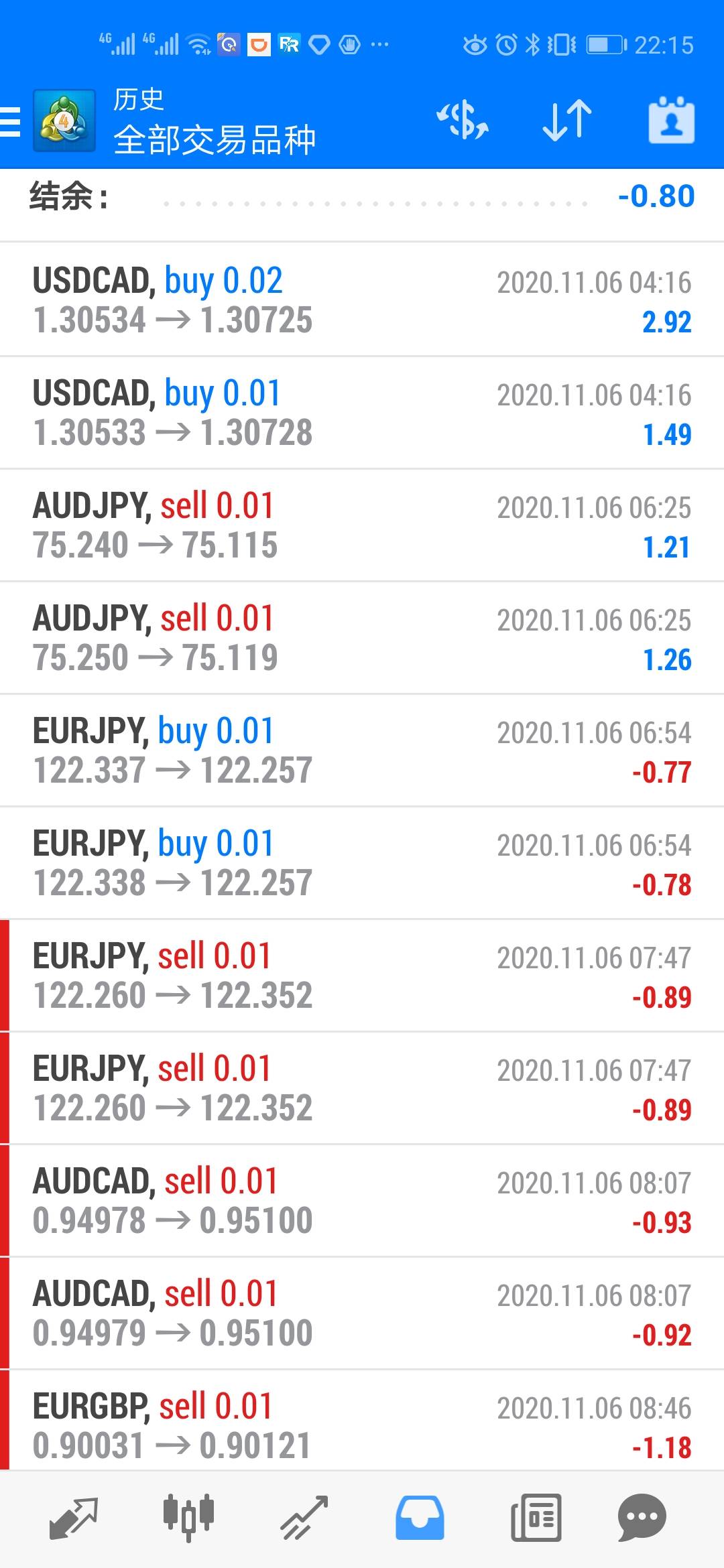The height and width of the screenshot is (1568, 724).
Task: Switch to the Quotes tab
Action: tap(74, 1517)
